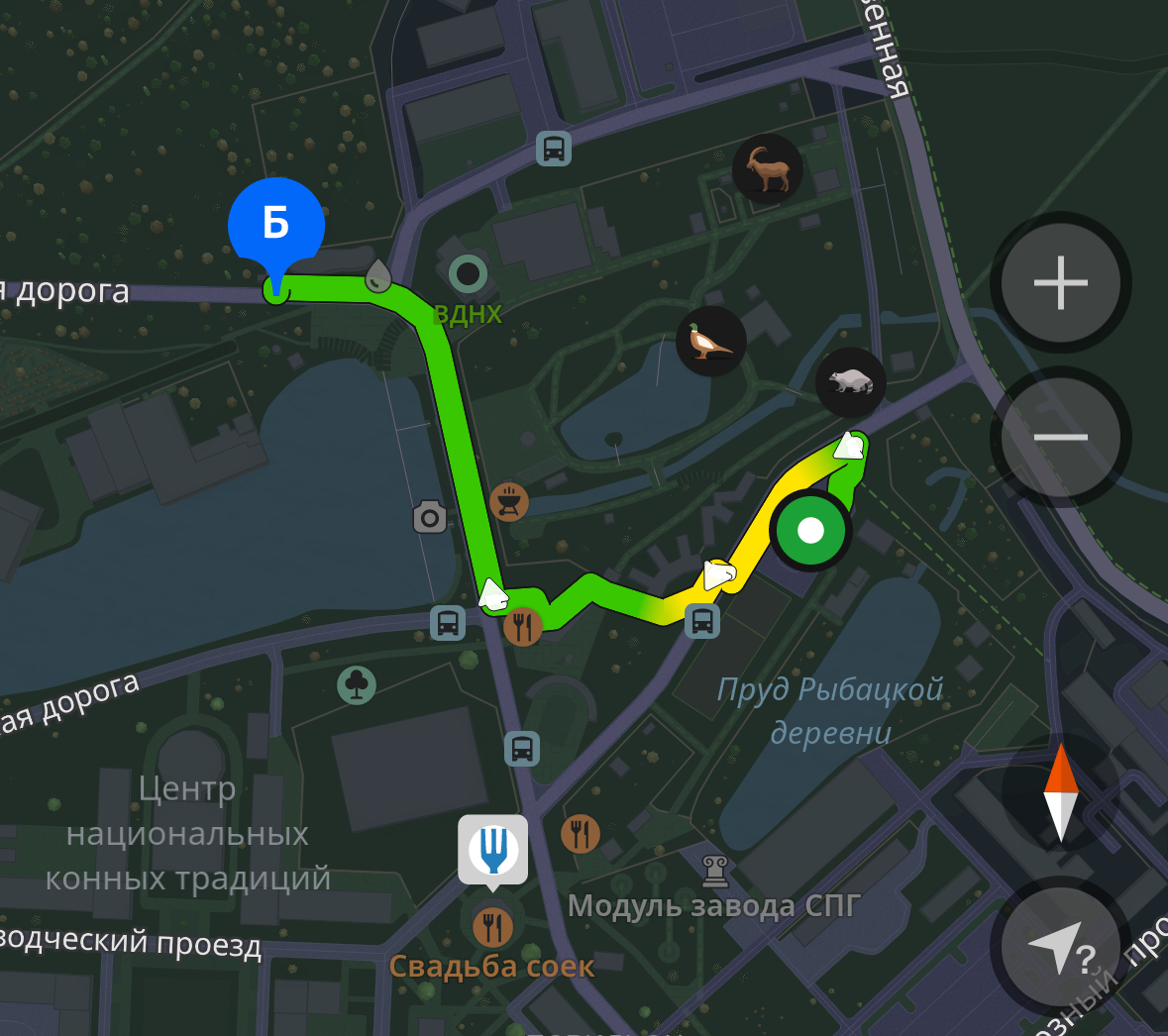
Task: Zoom in on the map
Action: pos(1060,283)
